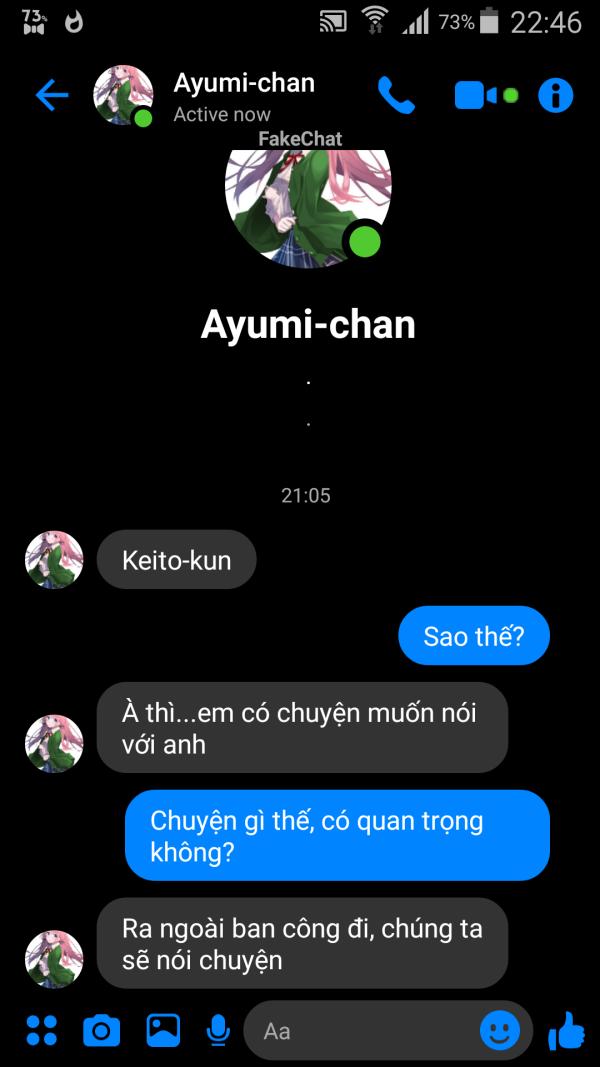View Ayumi-chan's large profile picture
Image resolution: width=600 pixels, height=1067 pixels.
308,208
